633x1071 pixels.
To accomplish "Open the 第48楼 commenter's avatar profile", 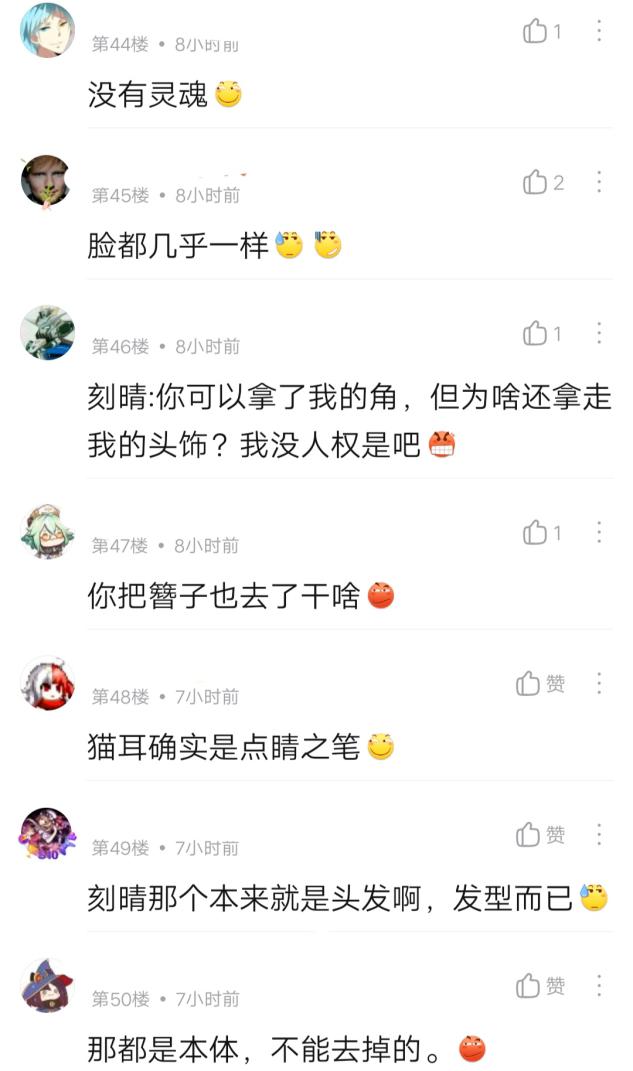I will 47,683.
